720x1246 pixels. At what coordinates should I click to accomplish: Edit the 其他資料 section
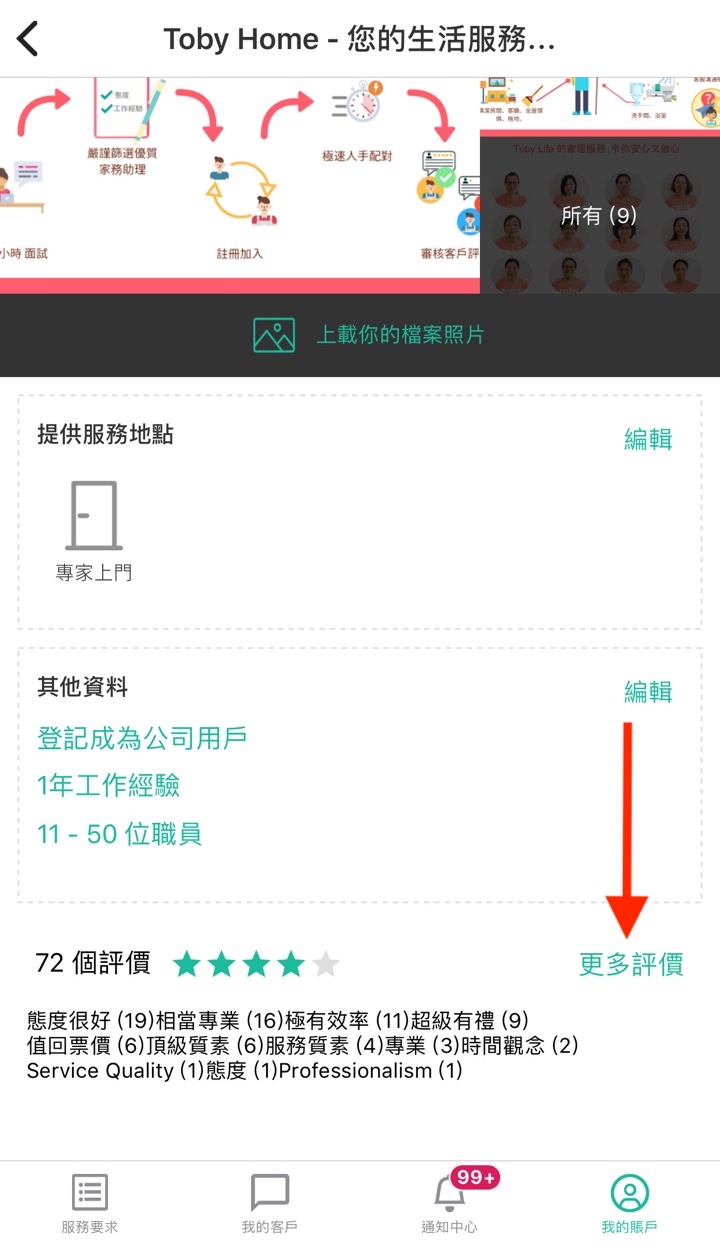click(648, 692)
